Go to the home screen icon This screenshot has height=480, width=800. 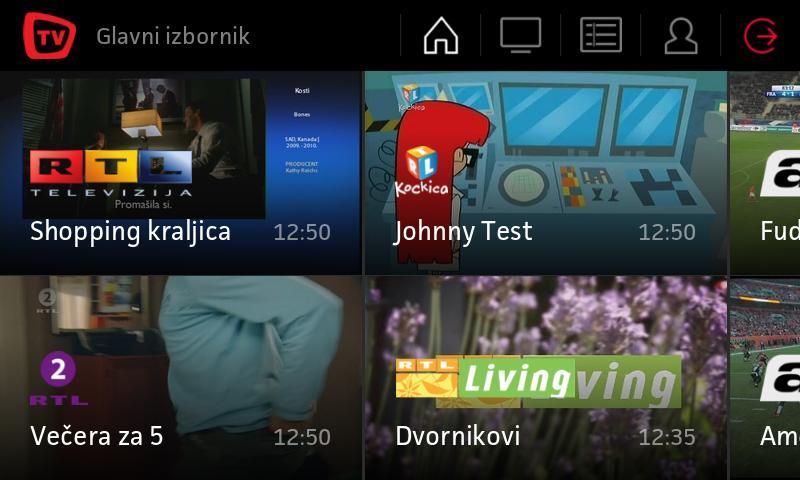(x=441, y=36)
